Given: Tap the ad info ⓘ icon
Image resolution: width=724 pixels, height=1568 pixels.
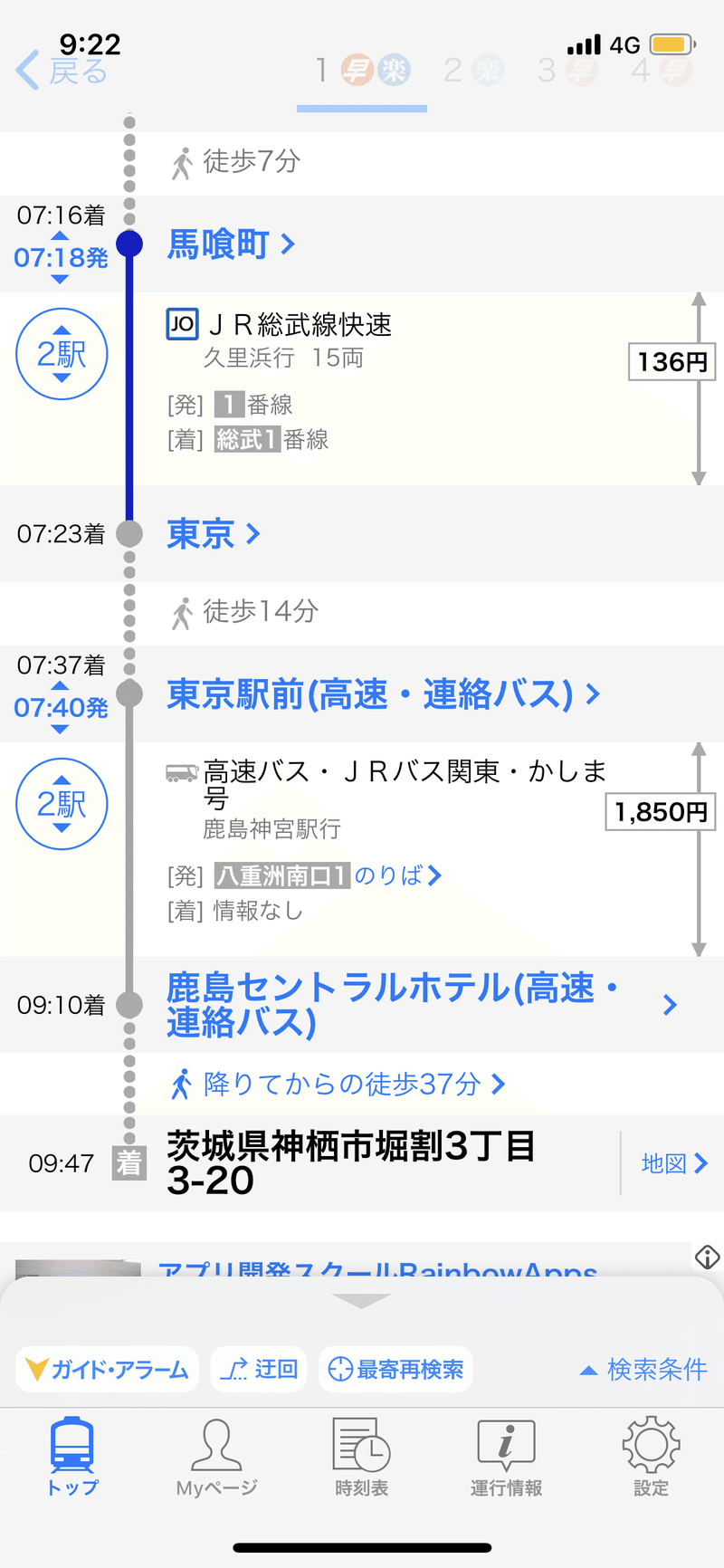Looking at the screenshot, I should click(x=707, y=1257).
